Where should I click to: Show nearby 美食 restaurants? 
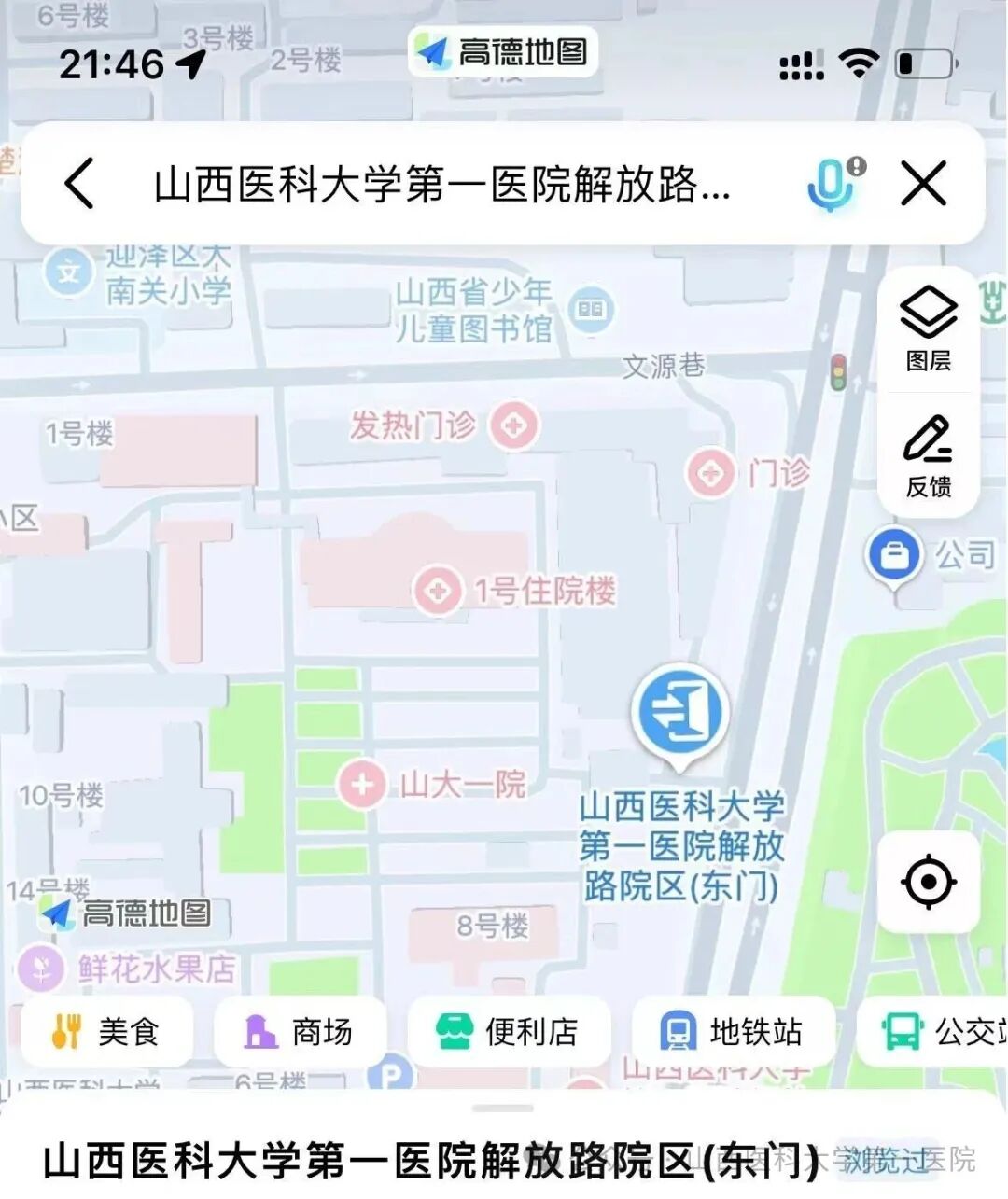(106, 1031)
